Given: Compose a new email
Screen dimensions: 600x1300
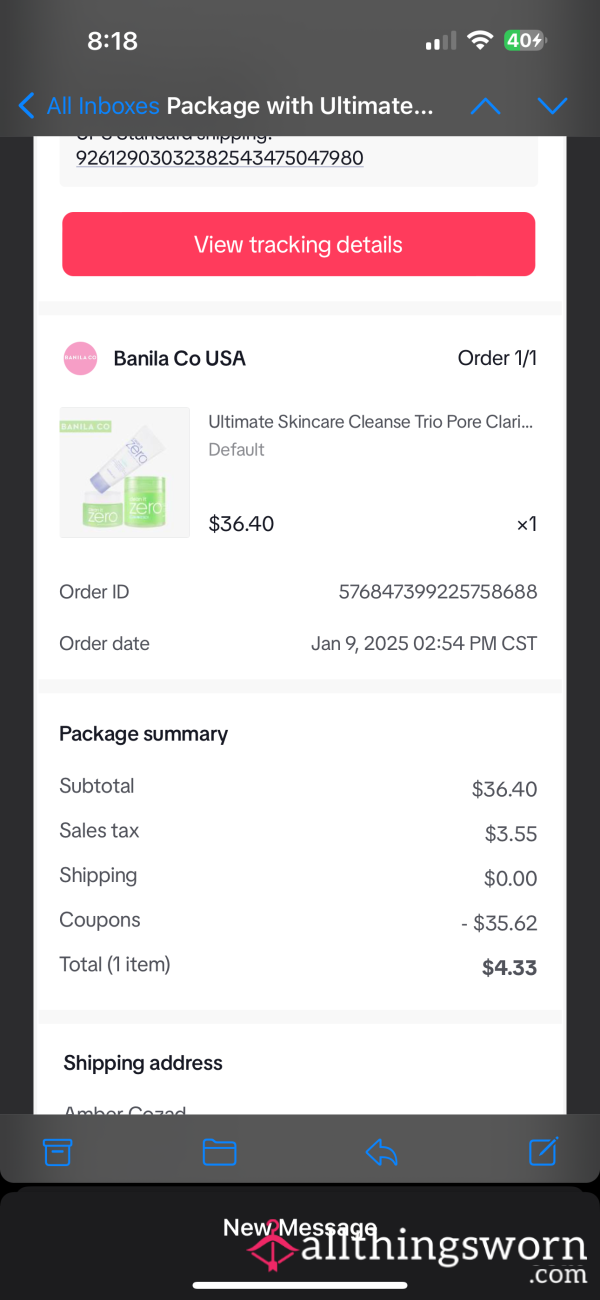Looking at the screenshot, I should click(x=542, y=1152).
